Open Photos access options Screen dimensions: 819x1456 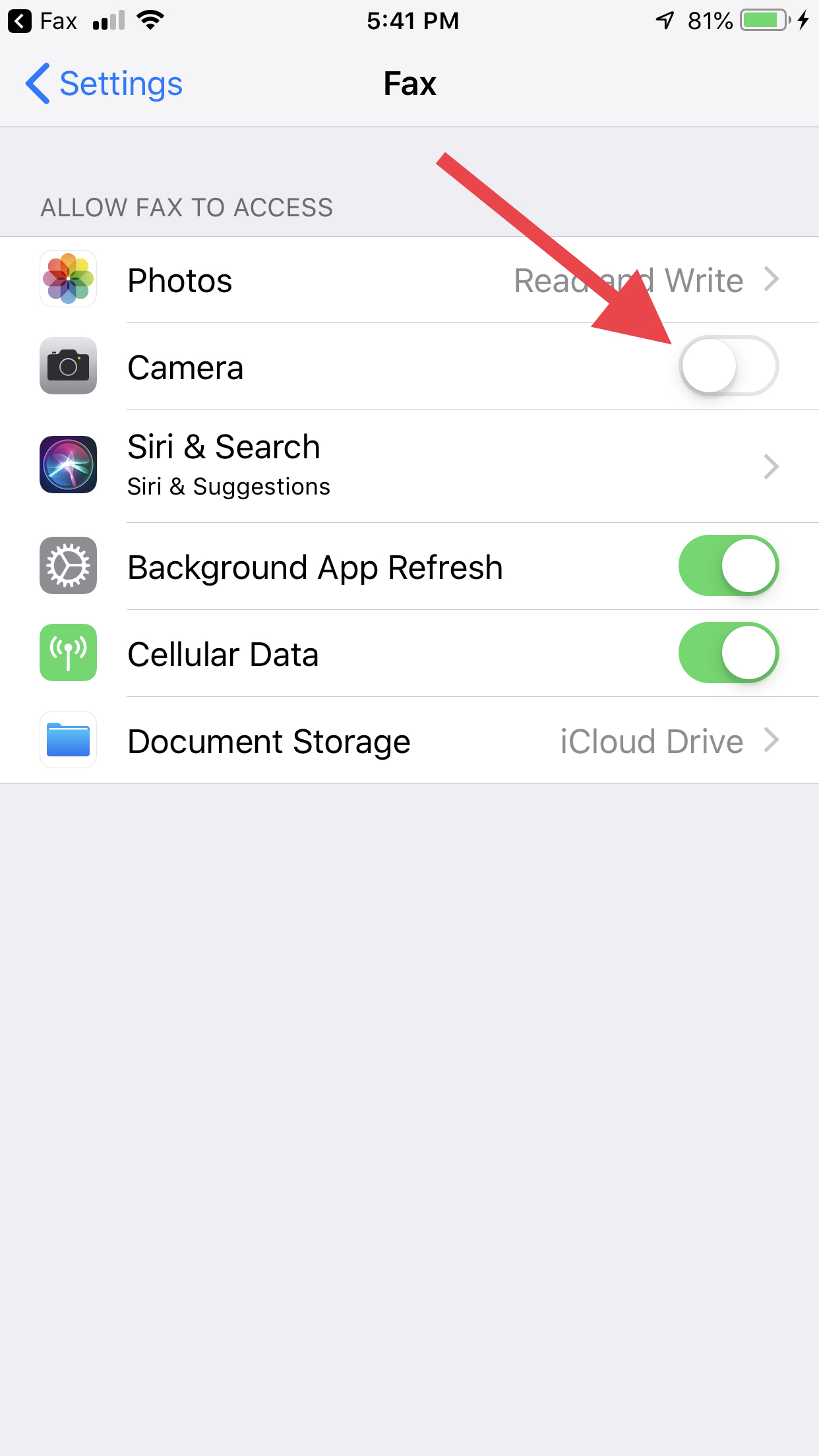pyautogui.click(x=409, y=280)
